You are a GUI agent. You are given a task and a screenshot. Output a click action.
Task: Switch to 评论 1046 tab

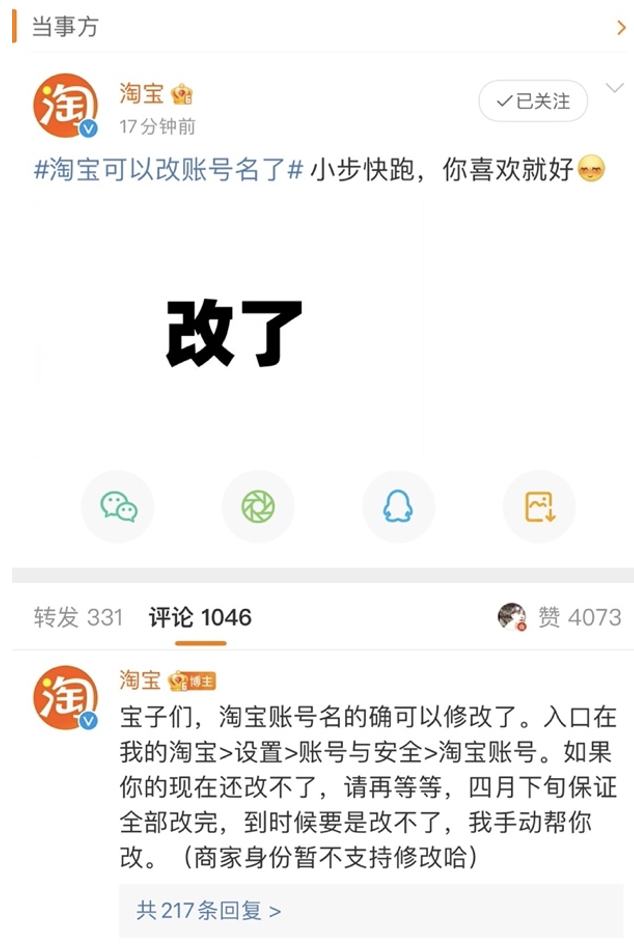(200, 617)
